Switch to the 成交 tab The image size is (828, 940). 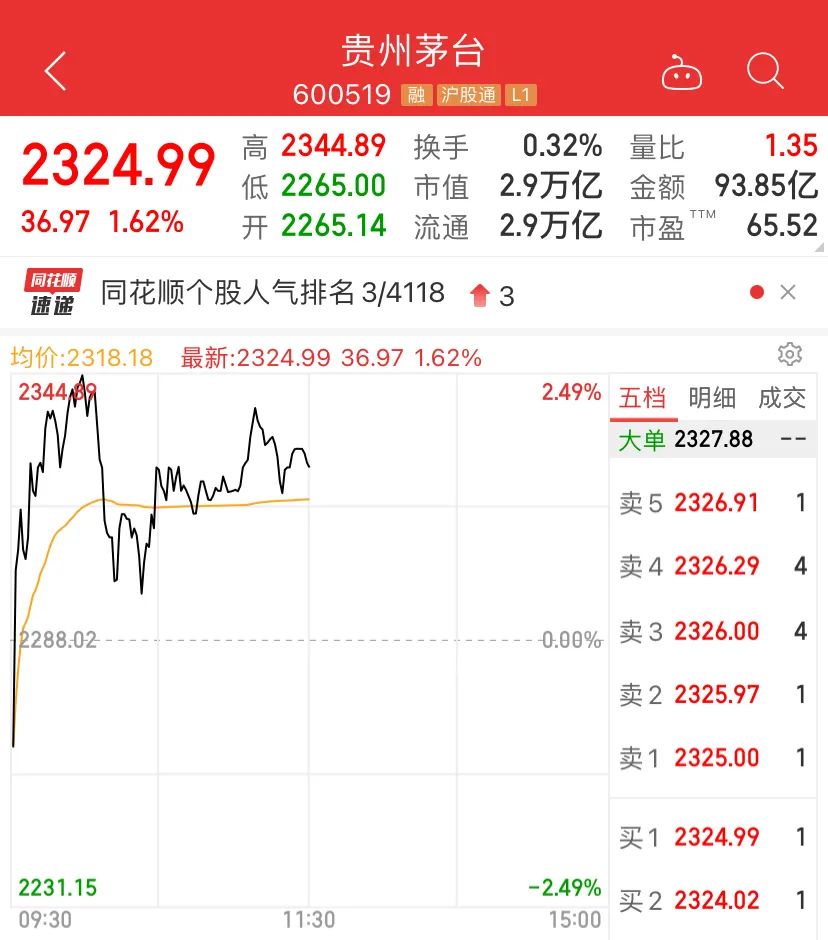[781, 398]
